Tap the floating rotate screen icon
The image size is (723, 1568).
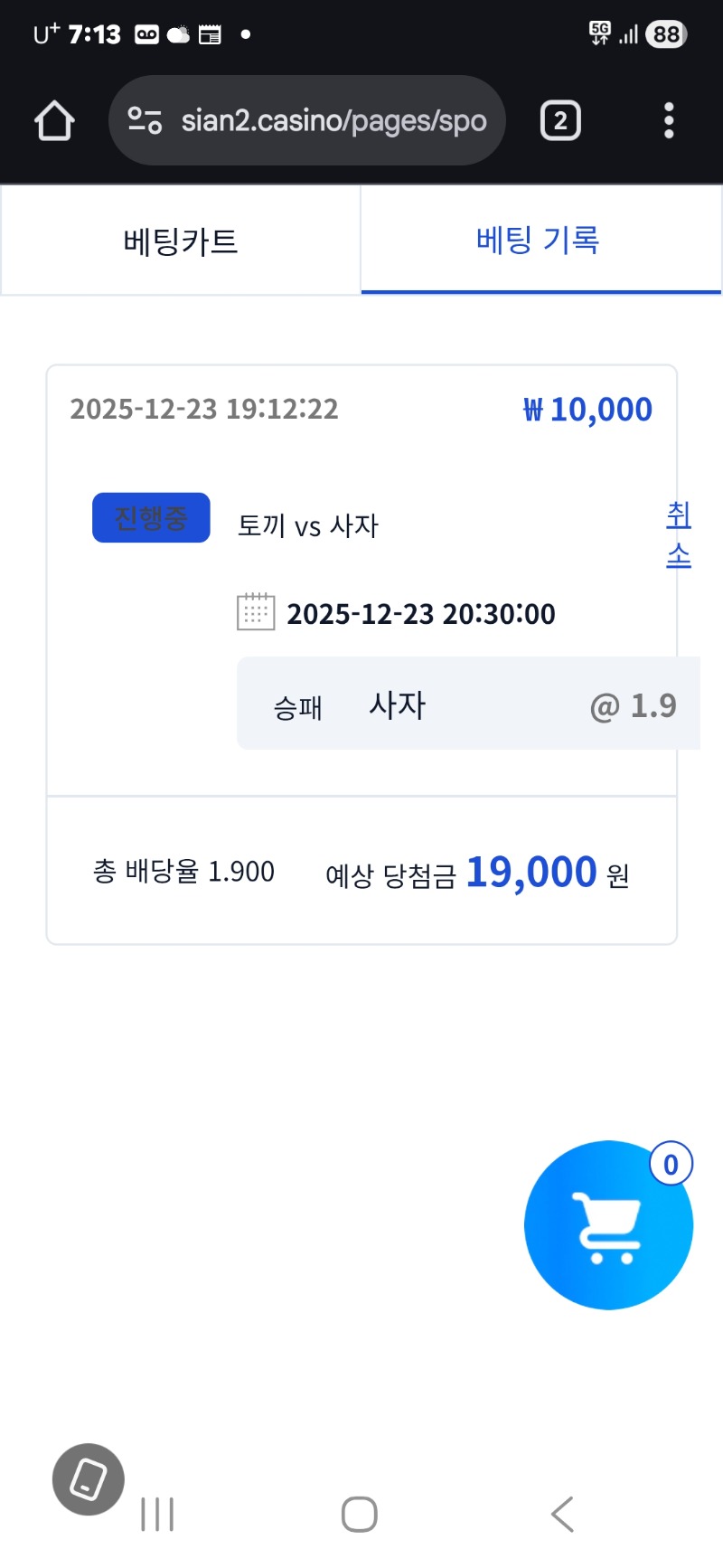(89, 1479)
